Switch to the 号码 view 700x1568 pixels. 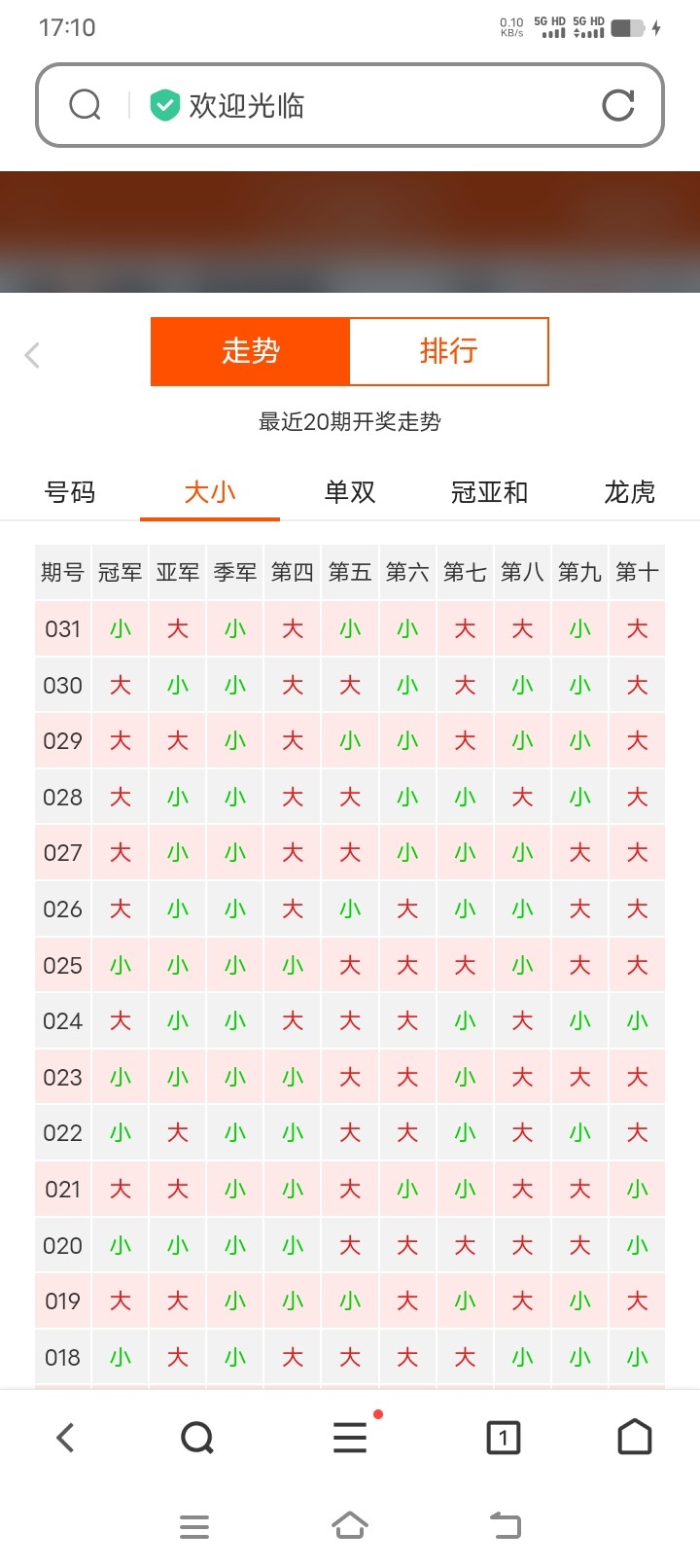point(69,493)
